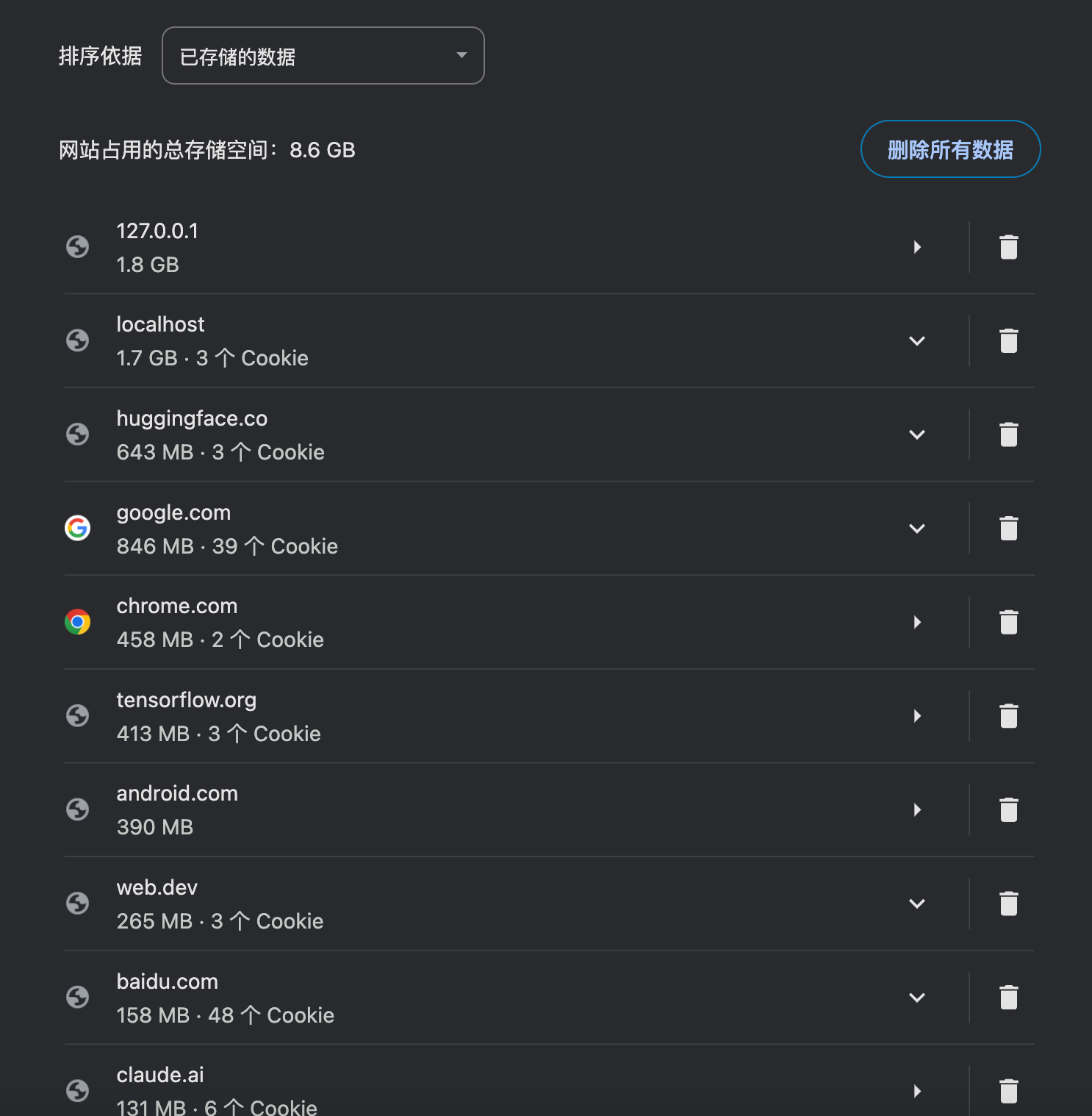Screen dimensions: 1092x1116
Task: Click the globe icon beside tensorflow.org
Action: click(x=78, y=715)
